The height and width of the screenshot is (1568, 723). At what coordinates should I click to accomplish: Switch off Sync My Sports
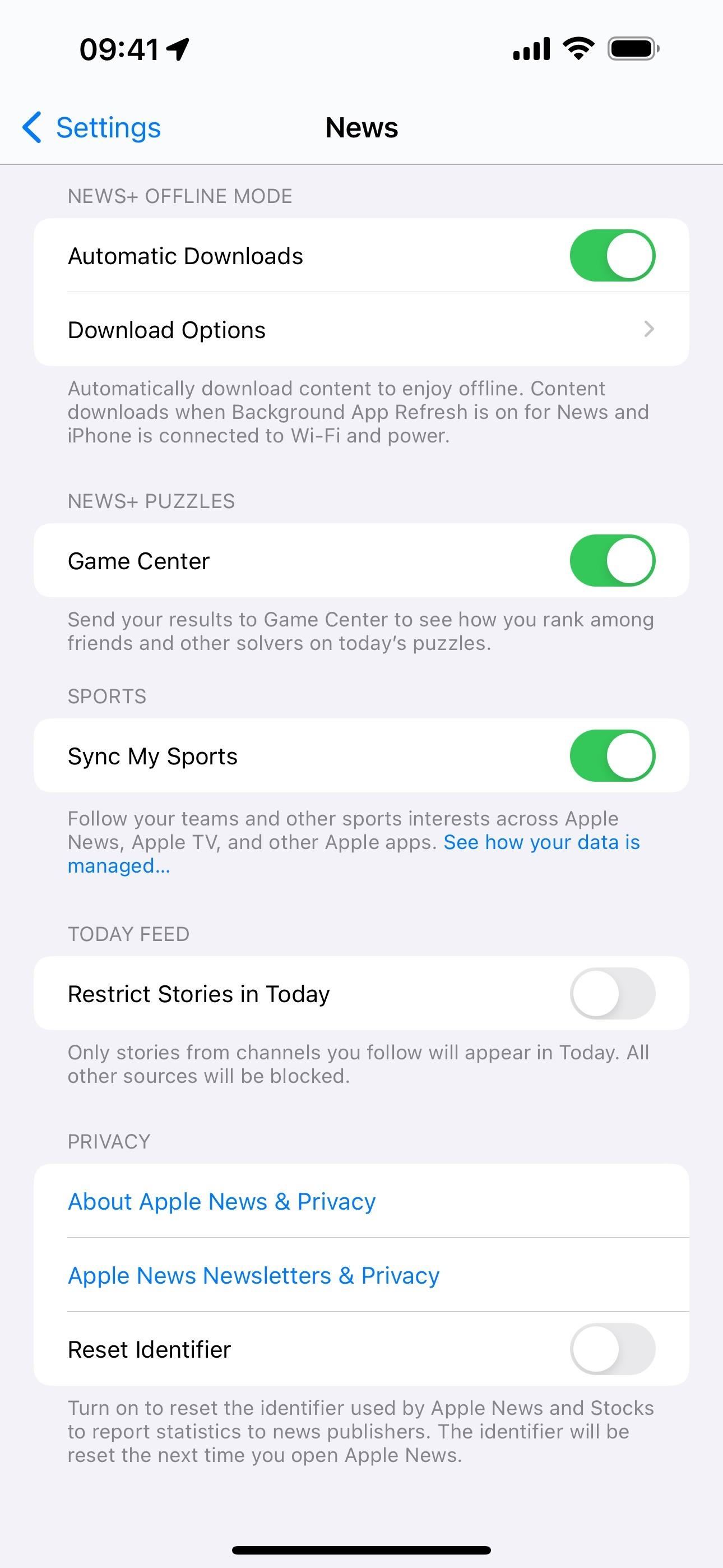[x=611, y=756]
